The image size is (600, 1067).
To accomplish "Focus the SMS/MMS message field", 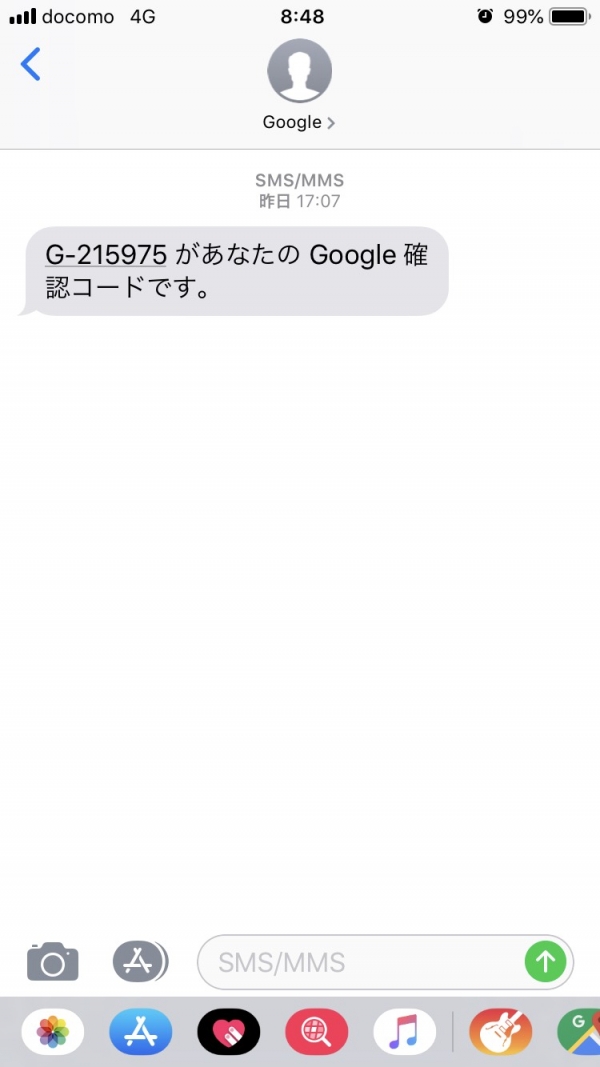I will pos(365,962).
